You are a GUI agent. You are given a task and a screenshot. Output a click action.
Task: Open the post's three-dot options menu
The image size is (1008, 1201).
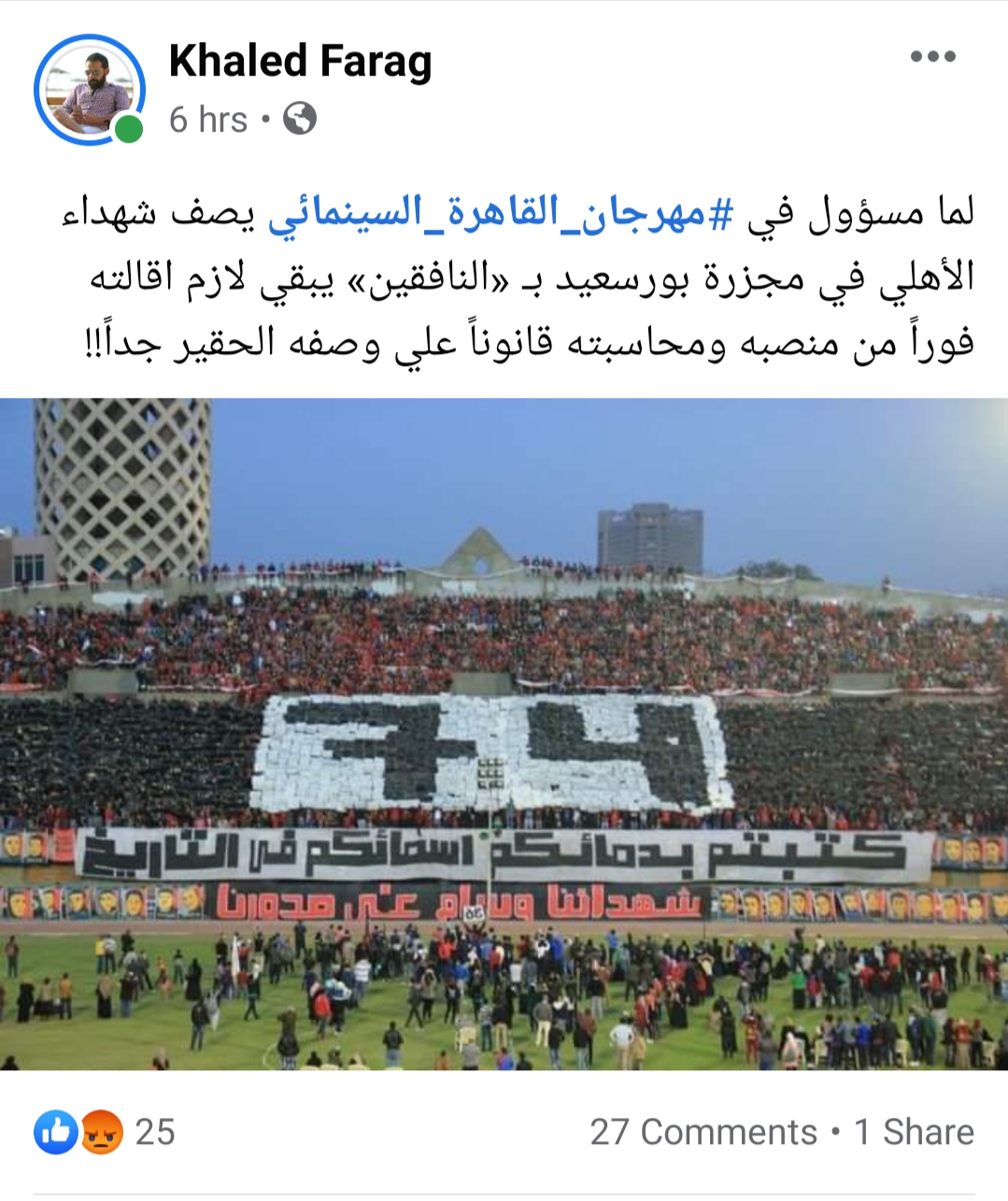(932, 58)
